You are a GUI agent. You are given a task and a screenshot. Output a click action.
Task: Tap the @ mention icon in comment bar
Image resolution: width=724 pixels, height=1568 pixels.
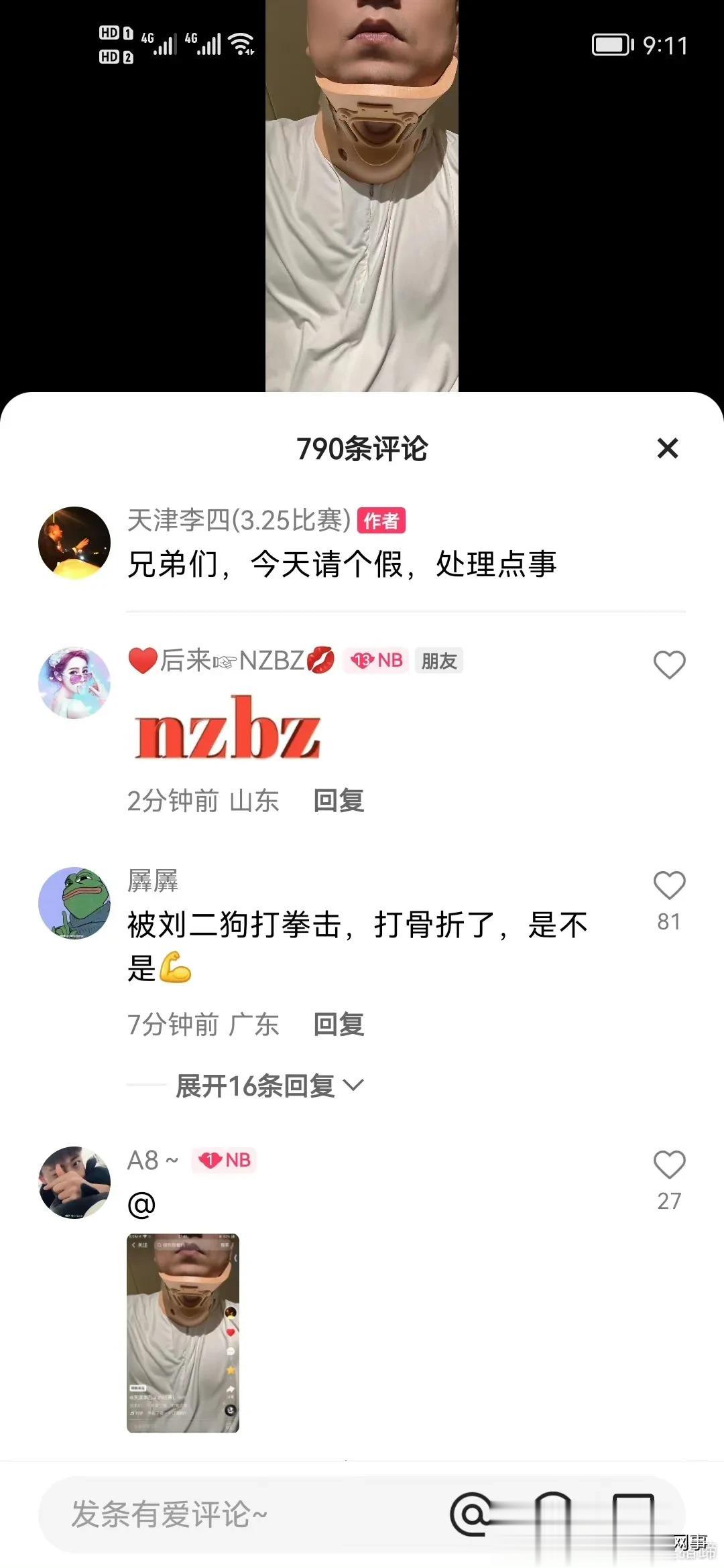[471, 1514]
